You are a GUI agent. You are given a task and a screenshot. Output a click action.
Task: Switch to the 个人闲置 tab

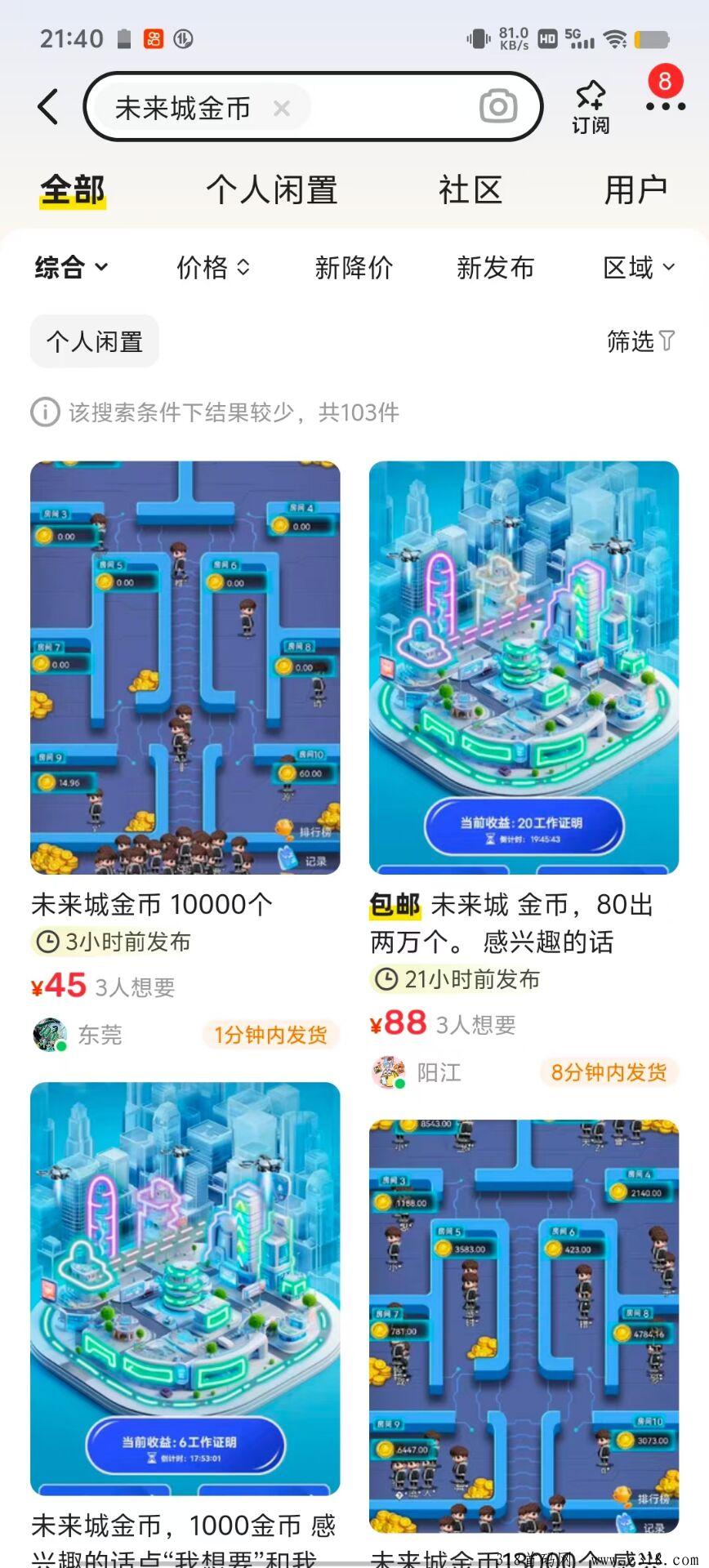[271, 190]
